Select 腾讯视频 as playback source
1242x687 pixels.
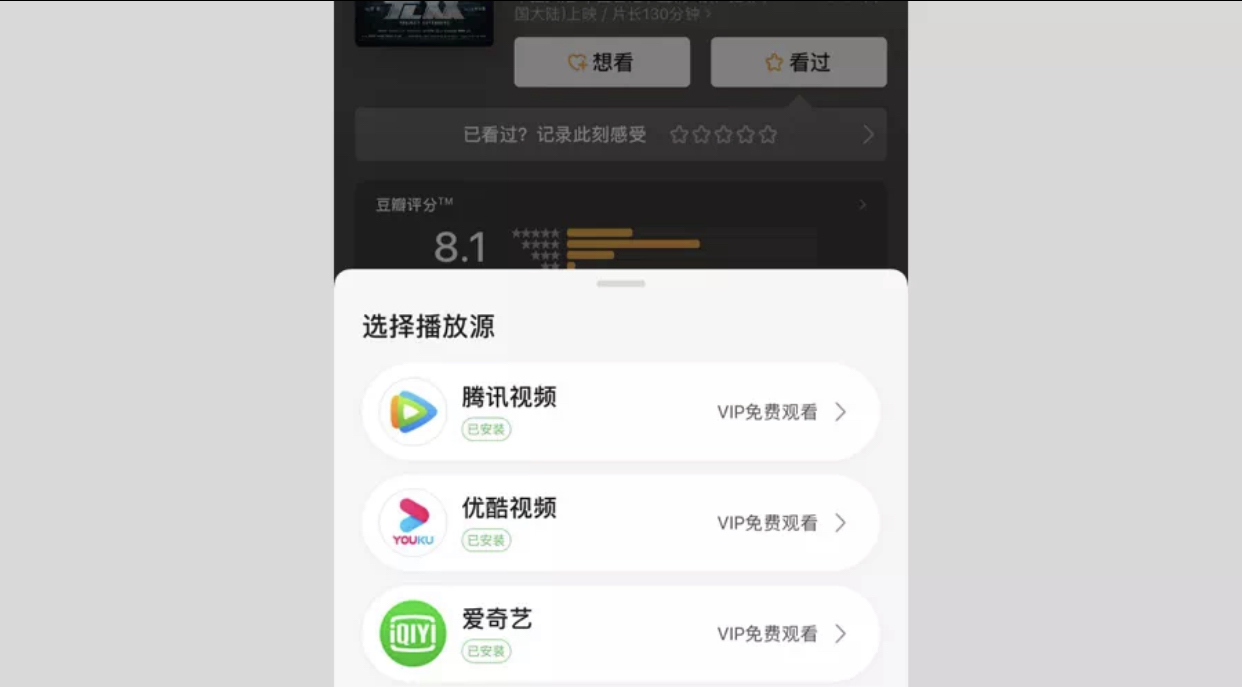click(620, 412)
